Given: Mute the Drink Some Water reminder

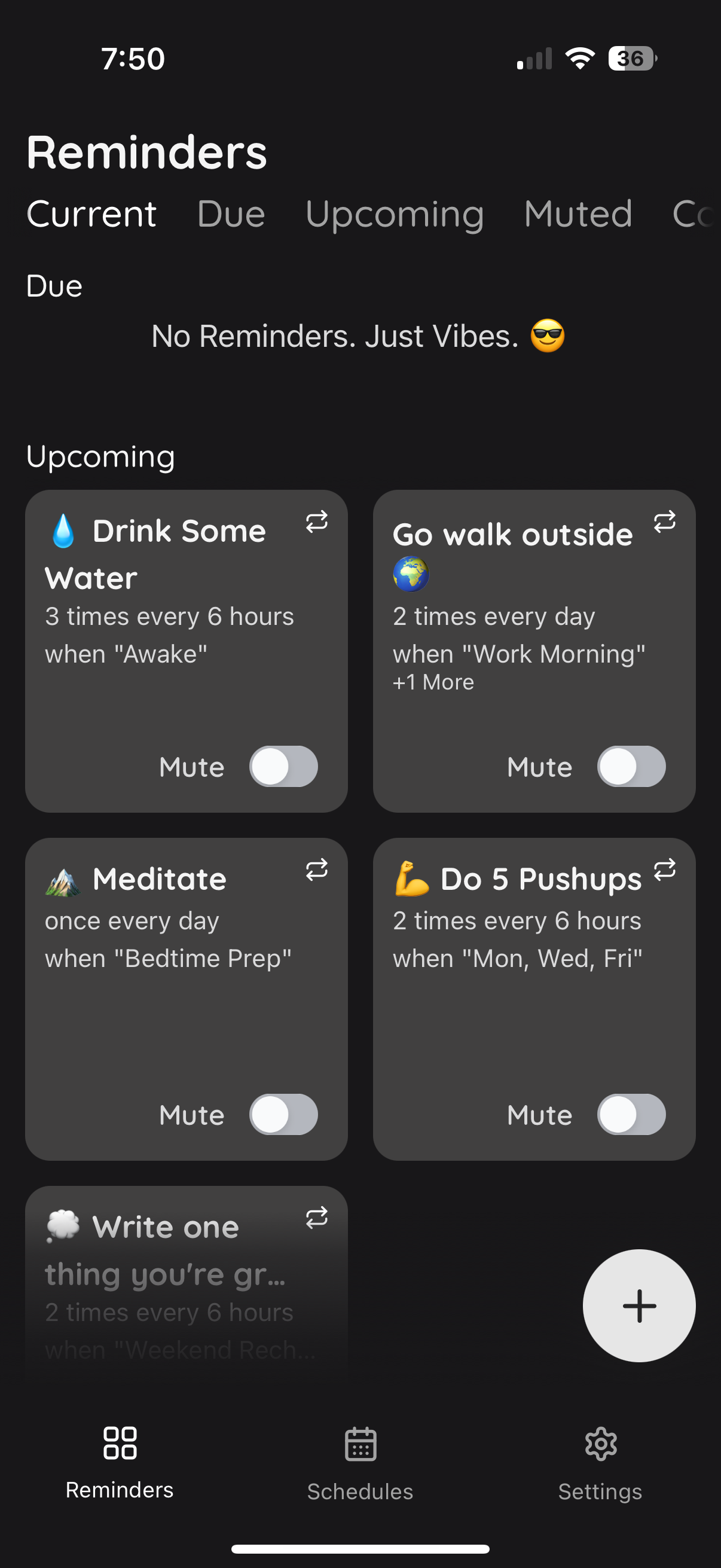Looking at the screenshot, I should [x=283, y=766].
